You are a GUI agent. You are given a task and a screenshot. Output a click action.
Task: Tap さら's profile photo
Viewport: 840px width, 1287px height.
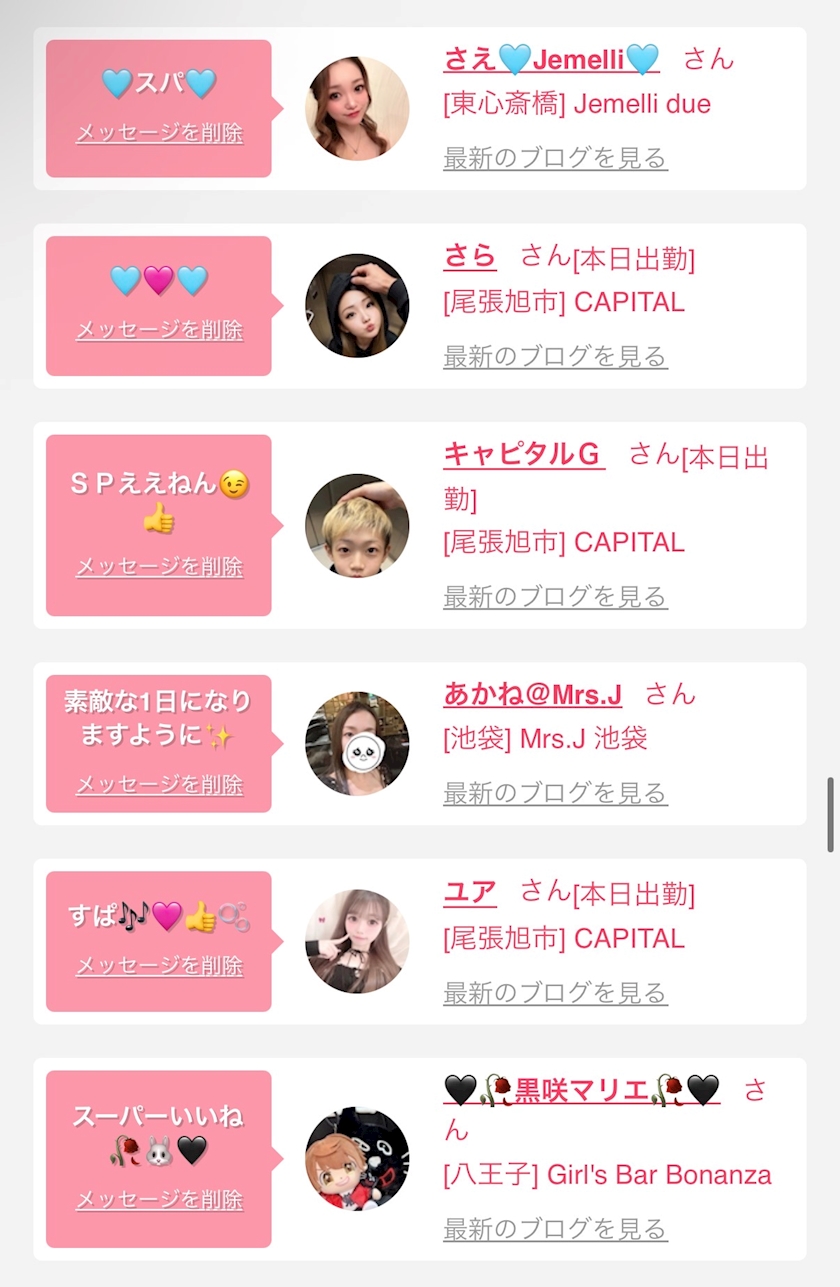point(357,305)
